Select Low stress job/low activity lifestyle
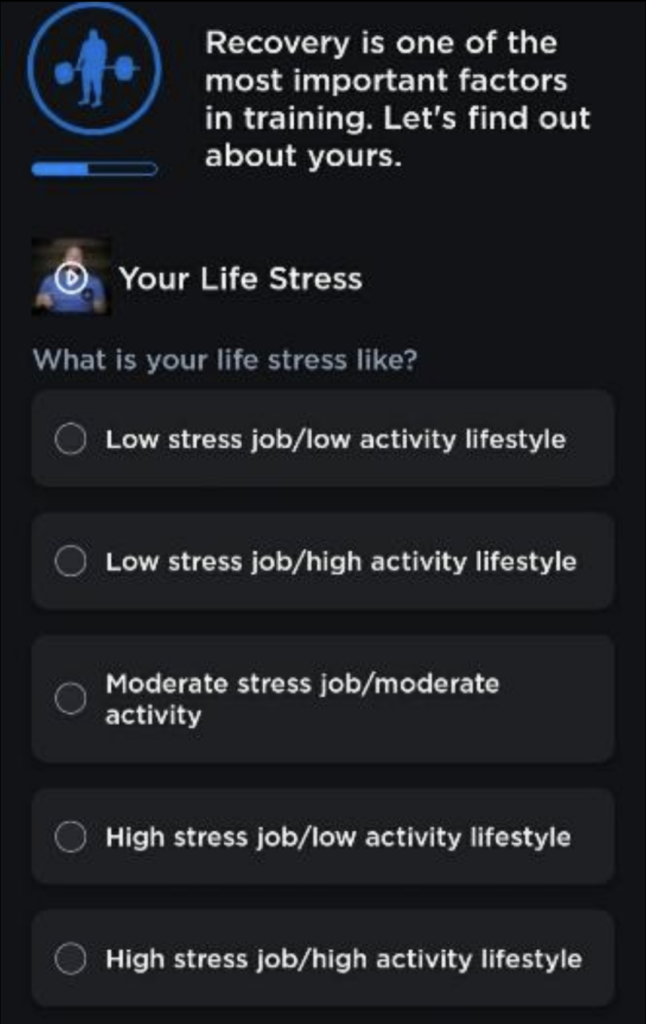 pyautogui.click(x=70, y=440)
